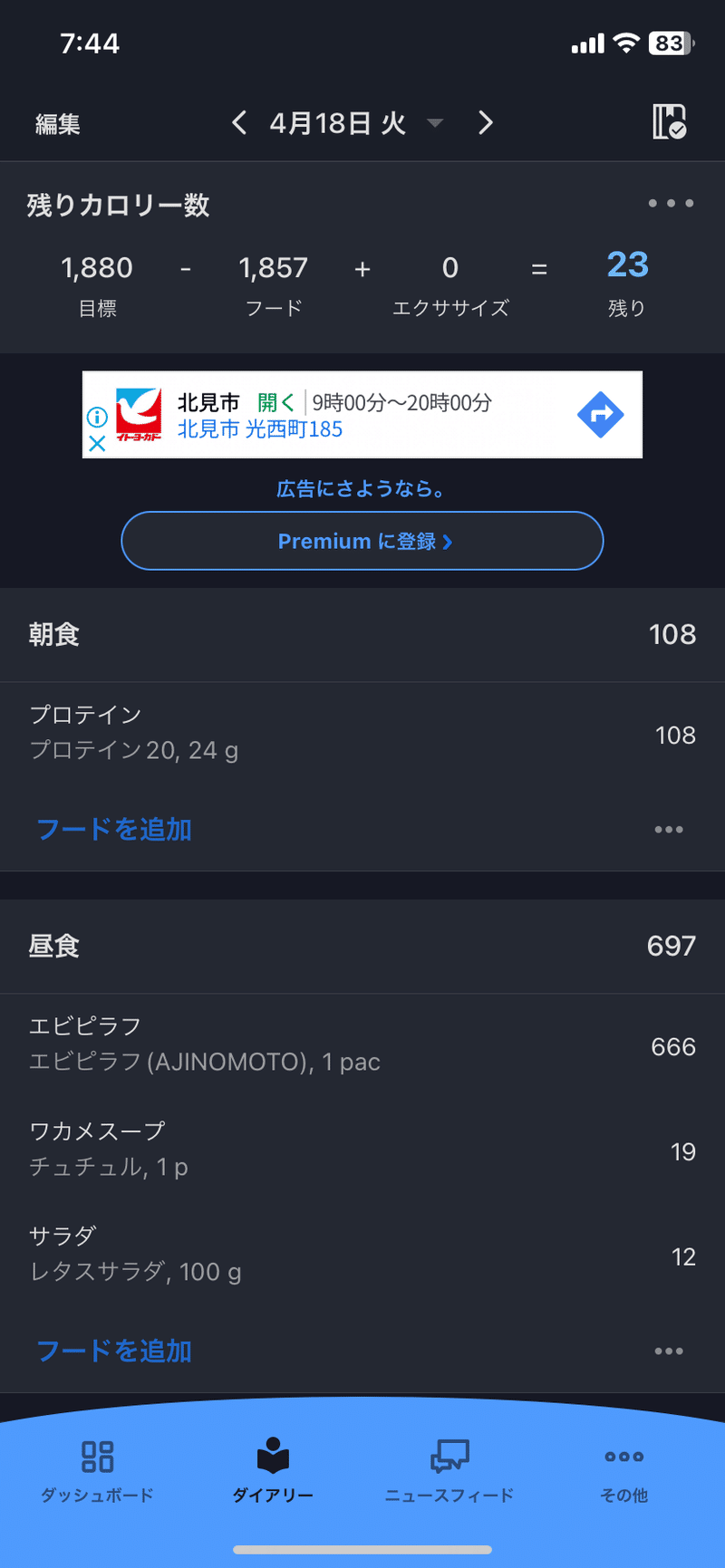
Task: Switch to the ダッシュボード tab
Action: [97, 1471]
